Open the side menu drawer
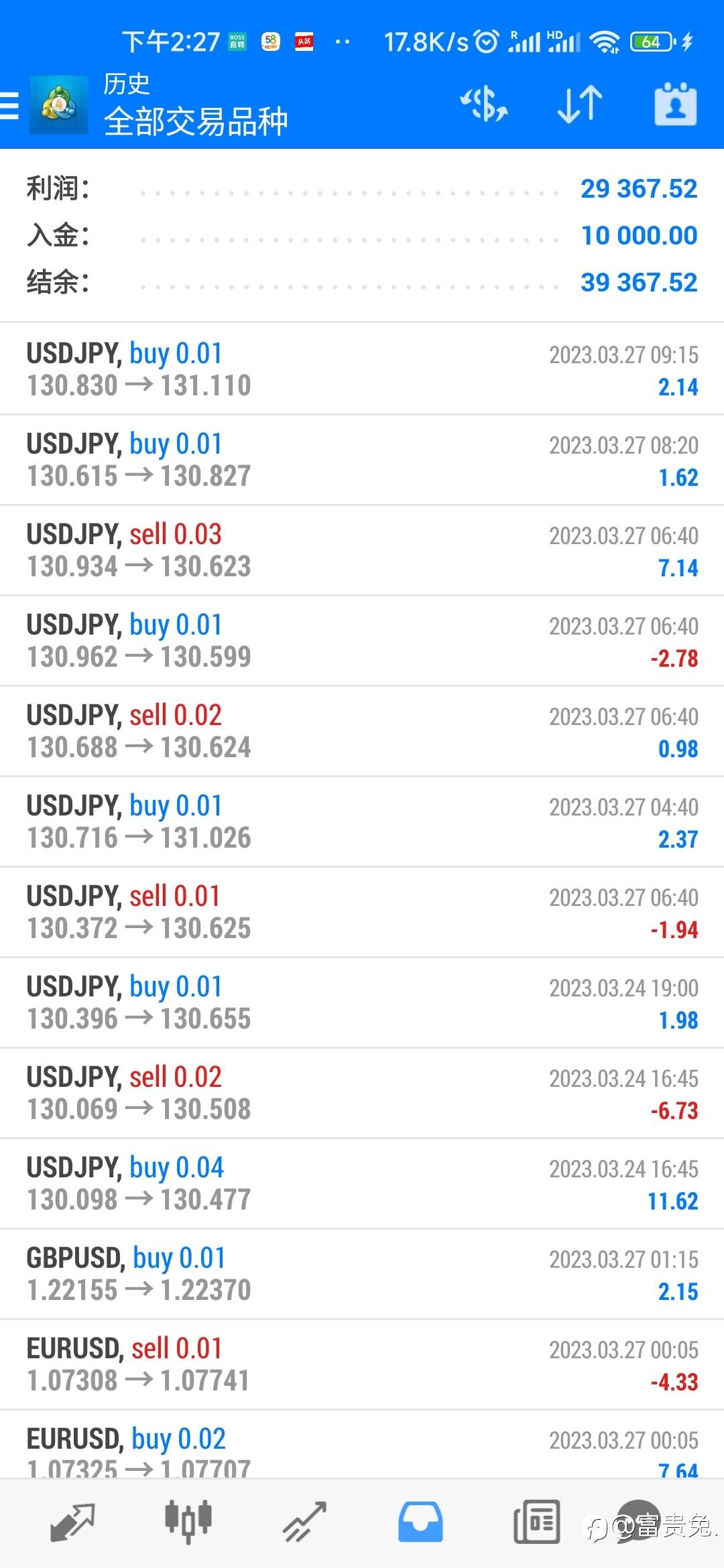The height and width of the screenshot is (1568, 724). point(11,106)
